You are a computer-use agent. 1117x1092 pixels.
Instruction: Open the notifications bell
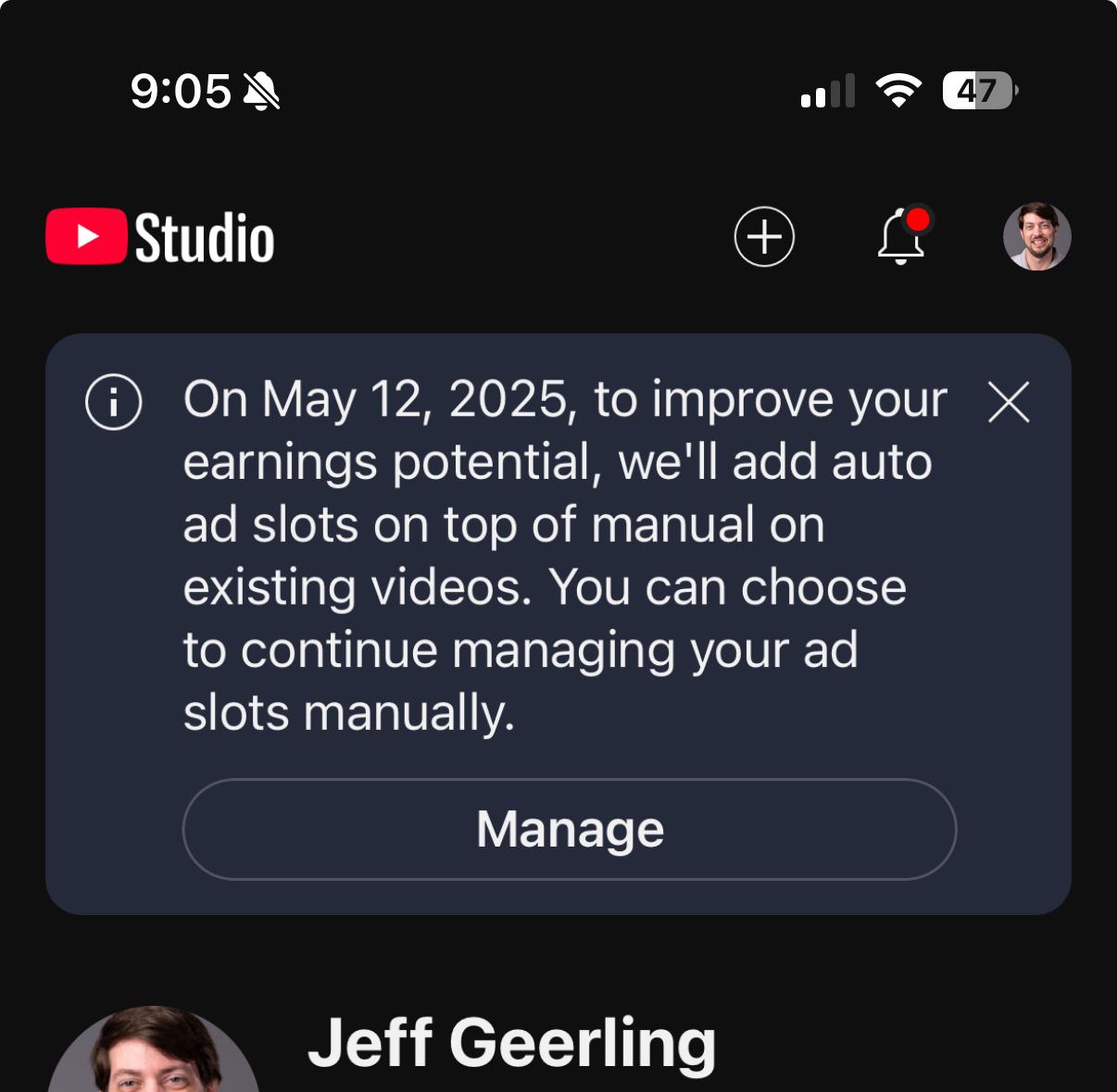[901, 237]
